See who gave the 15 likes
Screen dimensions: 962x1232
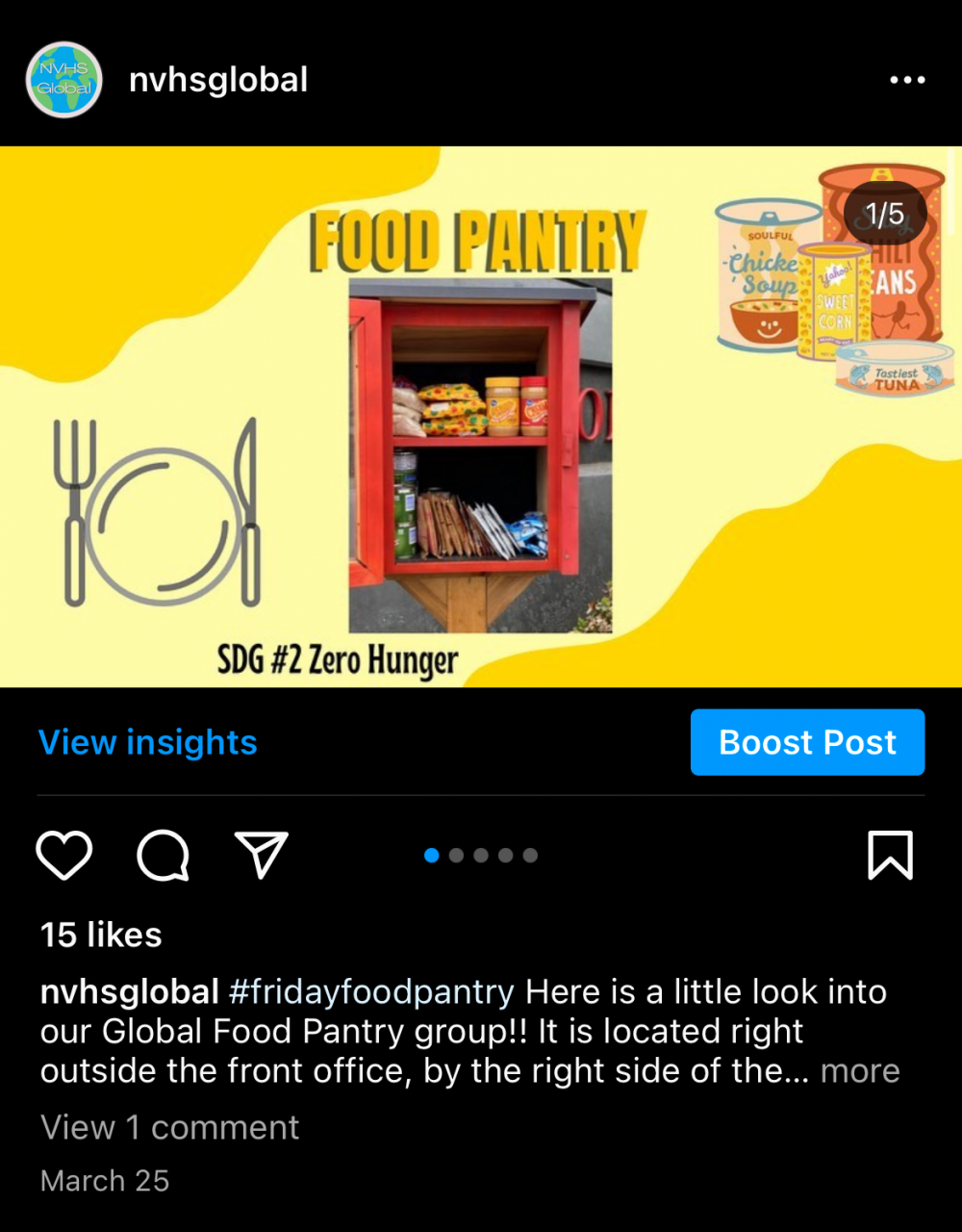(x=101, y=935)
